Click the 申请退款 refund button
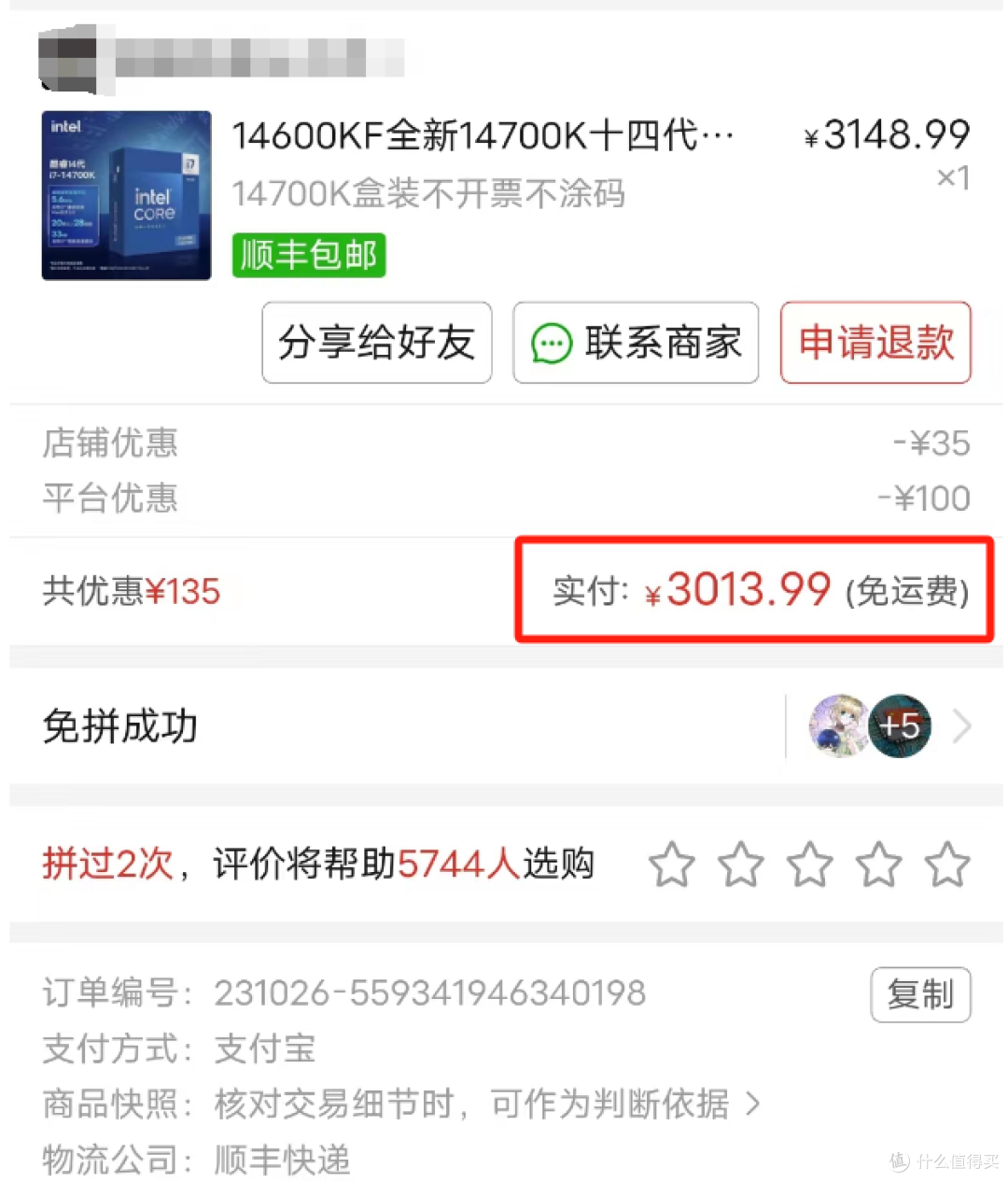This screenshot has height=1182, width=1008. 875,343
